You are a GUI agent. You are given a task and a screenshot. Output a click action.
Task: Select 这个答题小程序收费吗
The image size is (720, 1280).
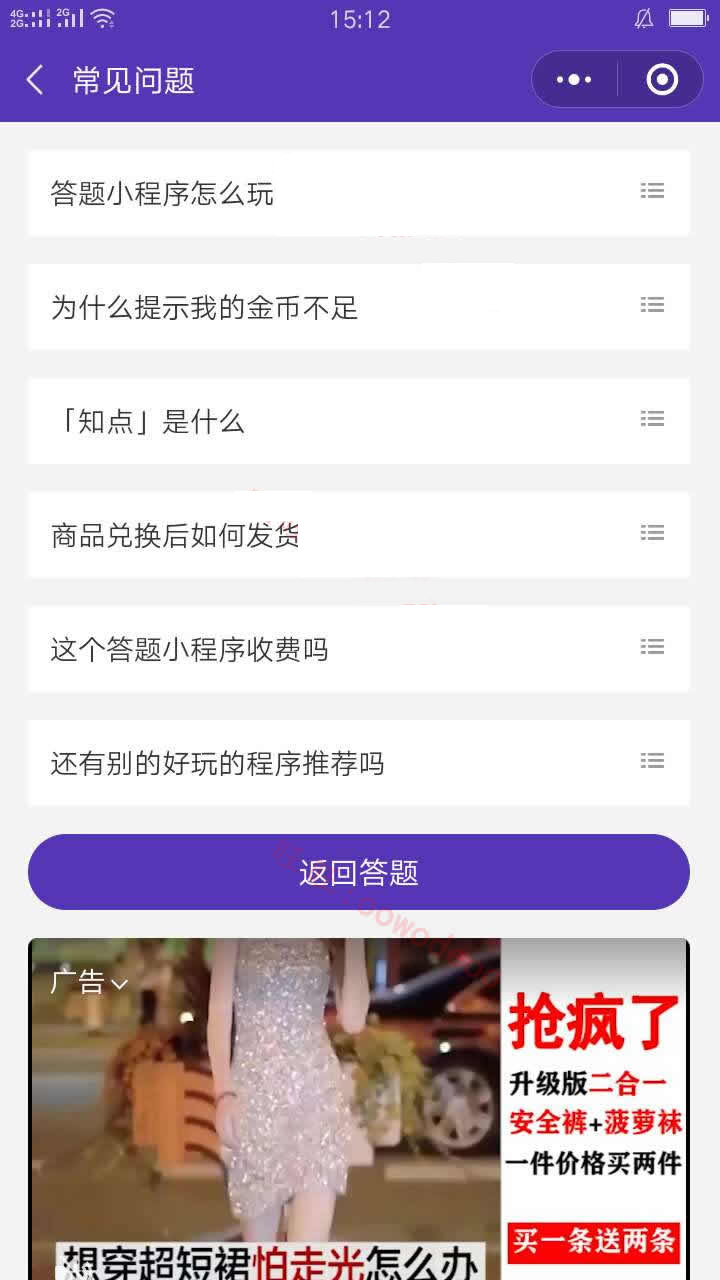click(x=358, y=649)
